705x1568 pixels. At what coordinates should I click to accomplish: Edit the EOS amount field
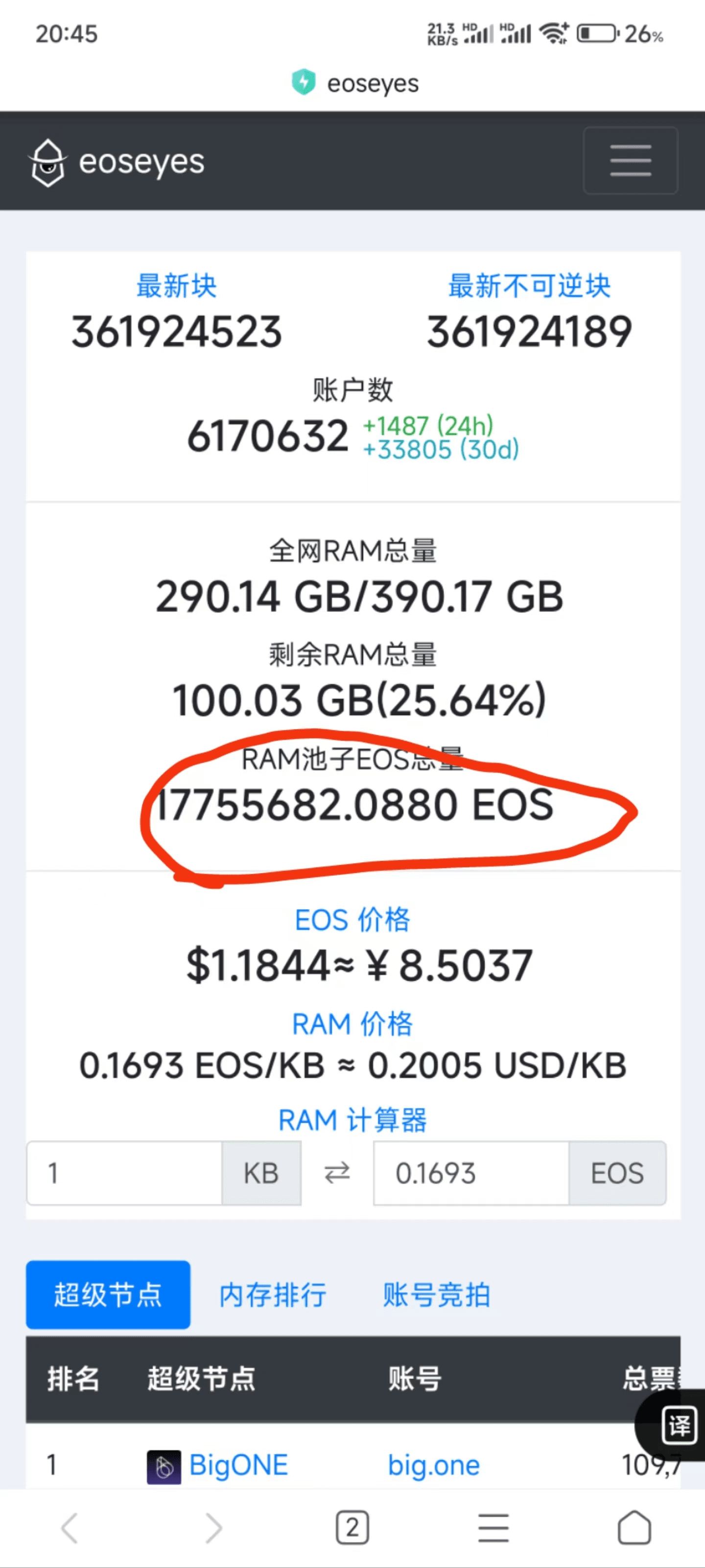(471, 1173)
